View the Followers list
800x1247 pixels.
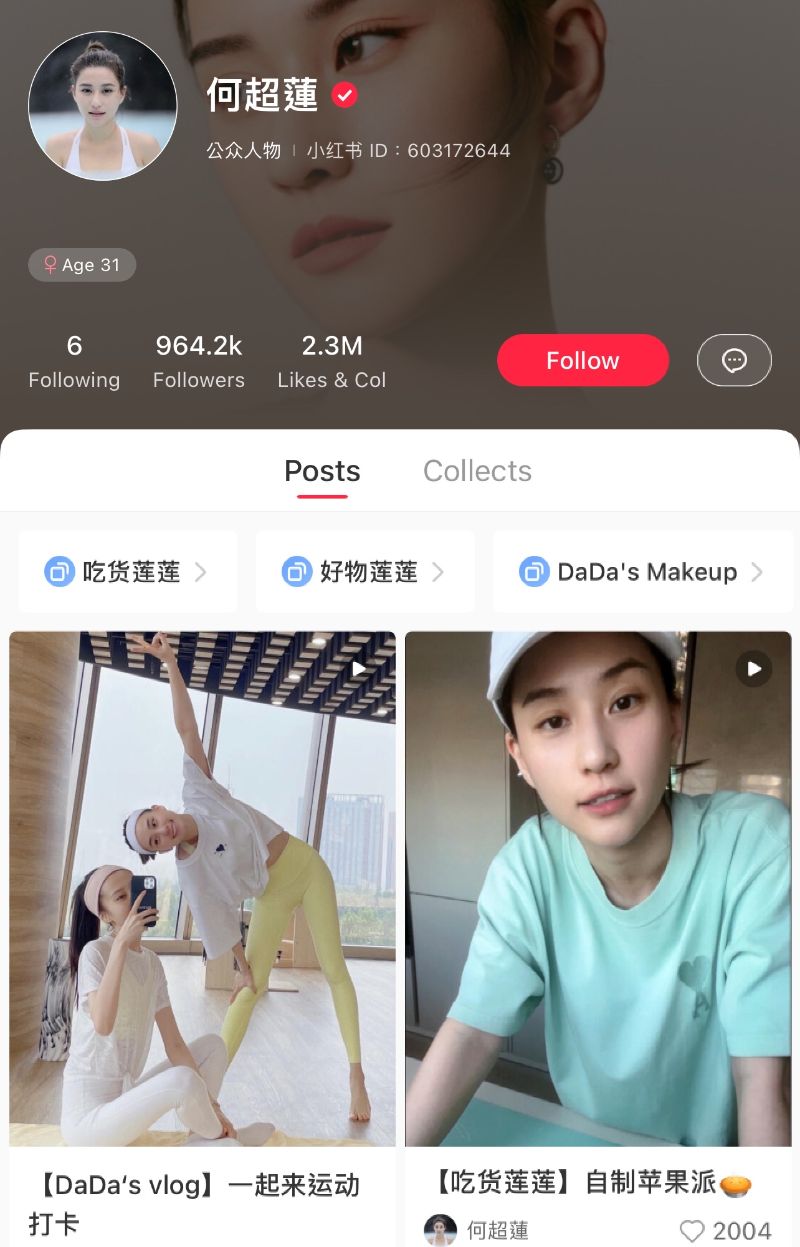(x=198, y=362)
